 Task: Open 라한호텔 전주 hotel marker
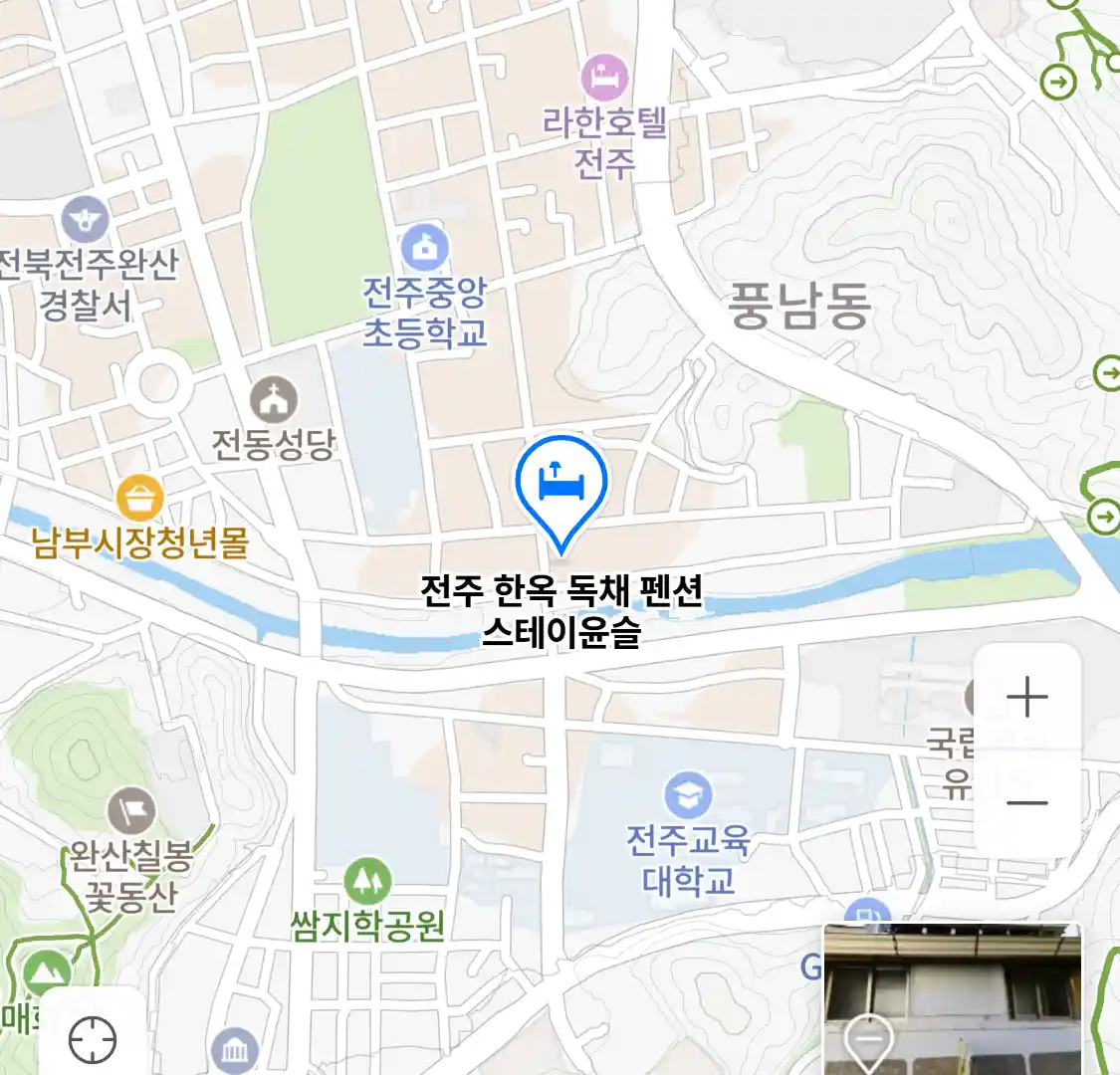click(x=605, y=77)
